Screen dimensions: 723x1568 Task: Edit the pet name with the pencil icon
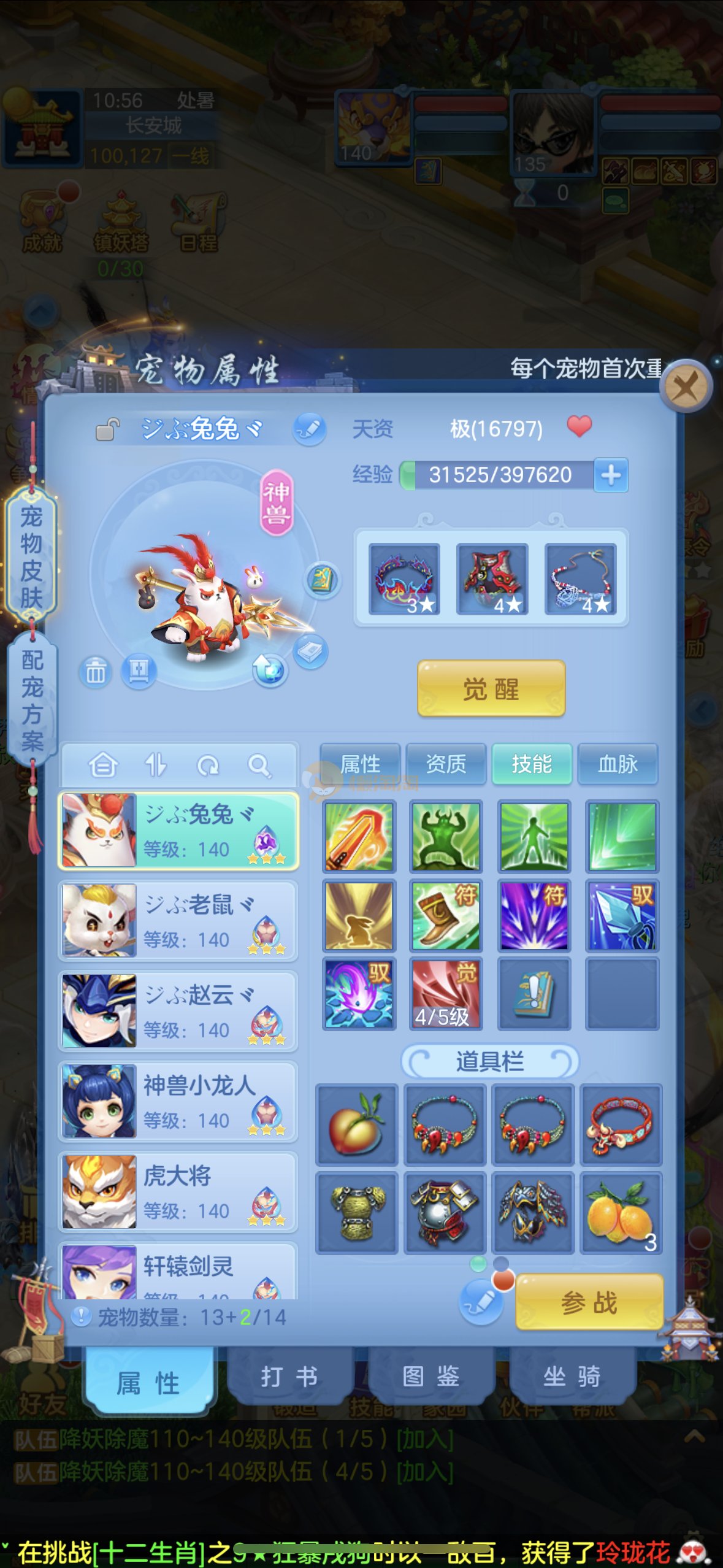point(309,428)
